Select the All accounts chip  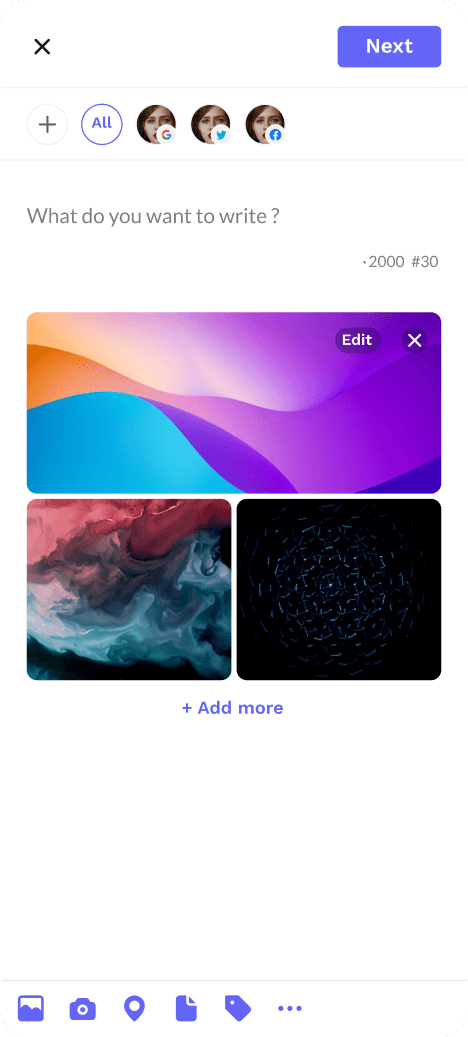click(102, 124)
